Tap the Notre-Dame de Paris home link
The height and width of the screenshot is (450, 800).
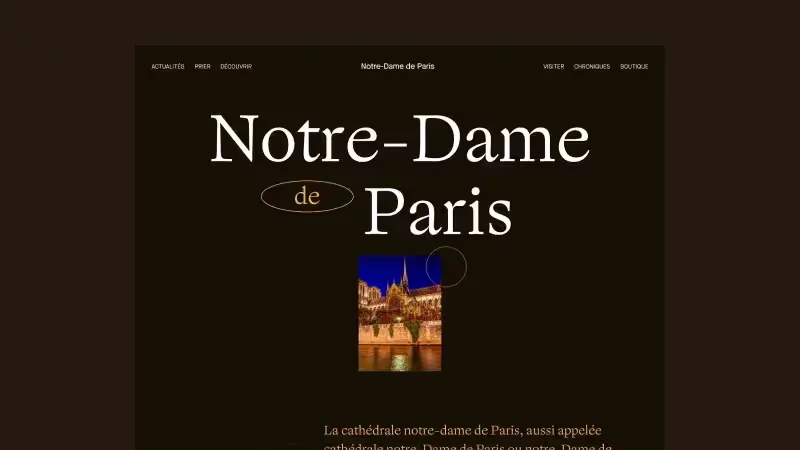coord(398,67)
